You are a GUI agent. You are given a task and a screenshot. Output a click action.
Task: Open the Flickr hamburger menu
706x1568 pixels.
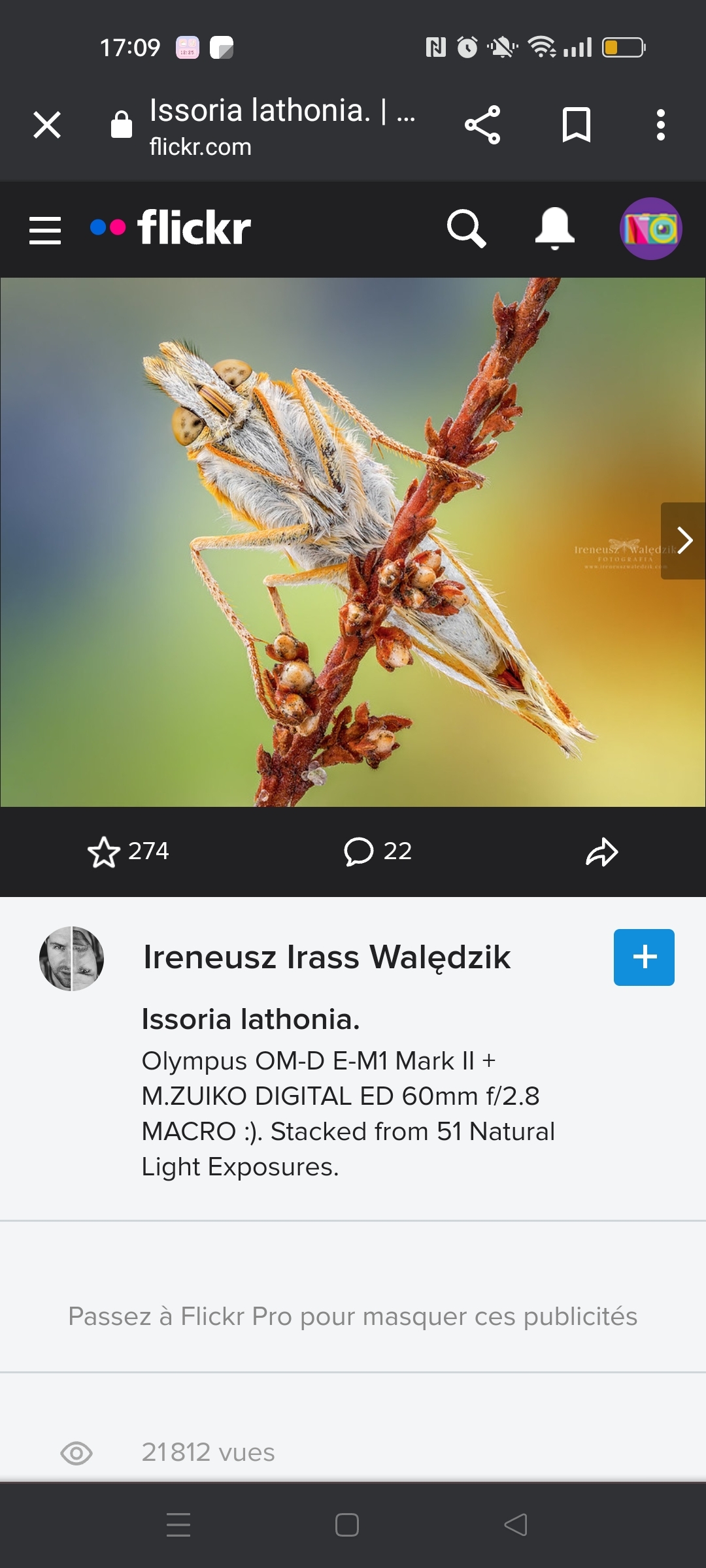(45, 230)
